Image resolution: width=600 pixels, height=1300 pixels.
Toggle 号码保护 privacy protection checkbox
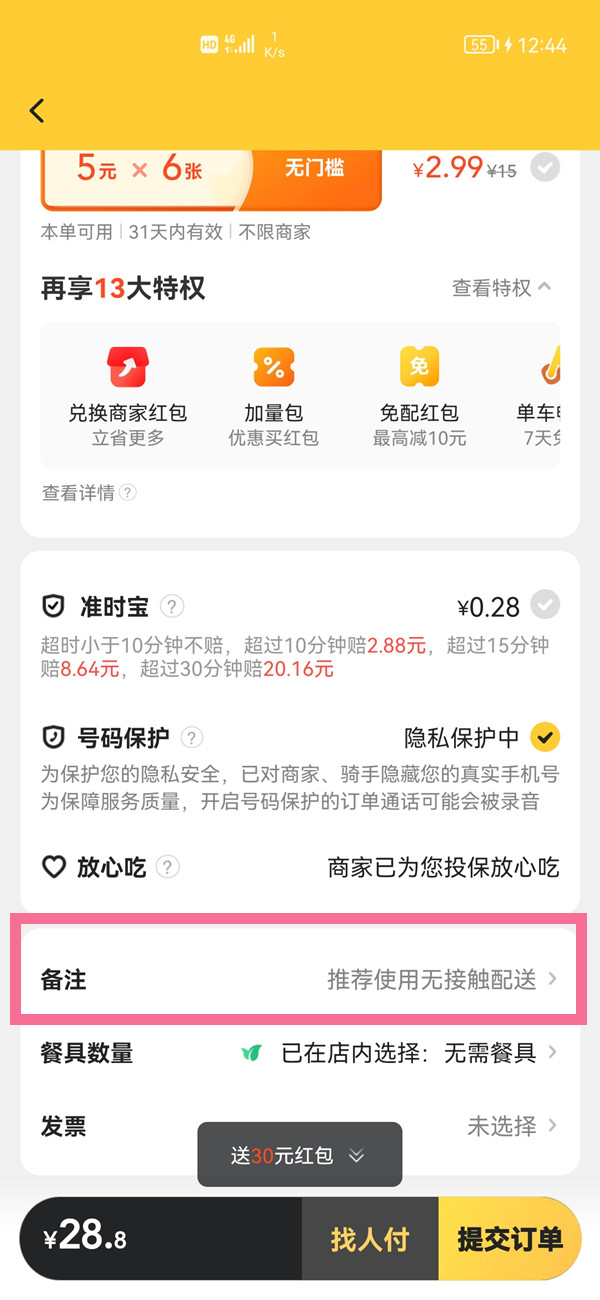pyautogui.click(x=545, y=737)
